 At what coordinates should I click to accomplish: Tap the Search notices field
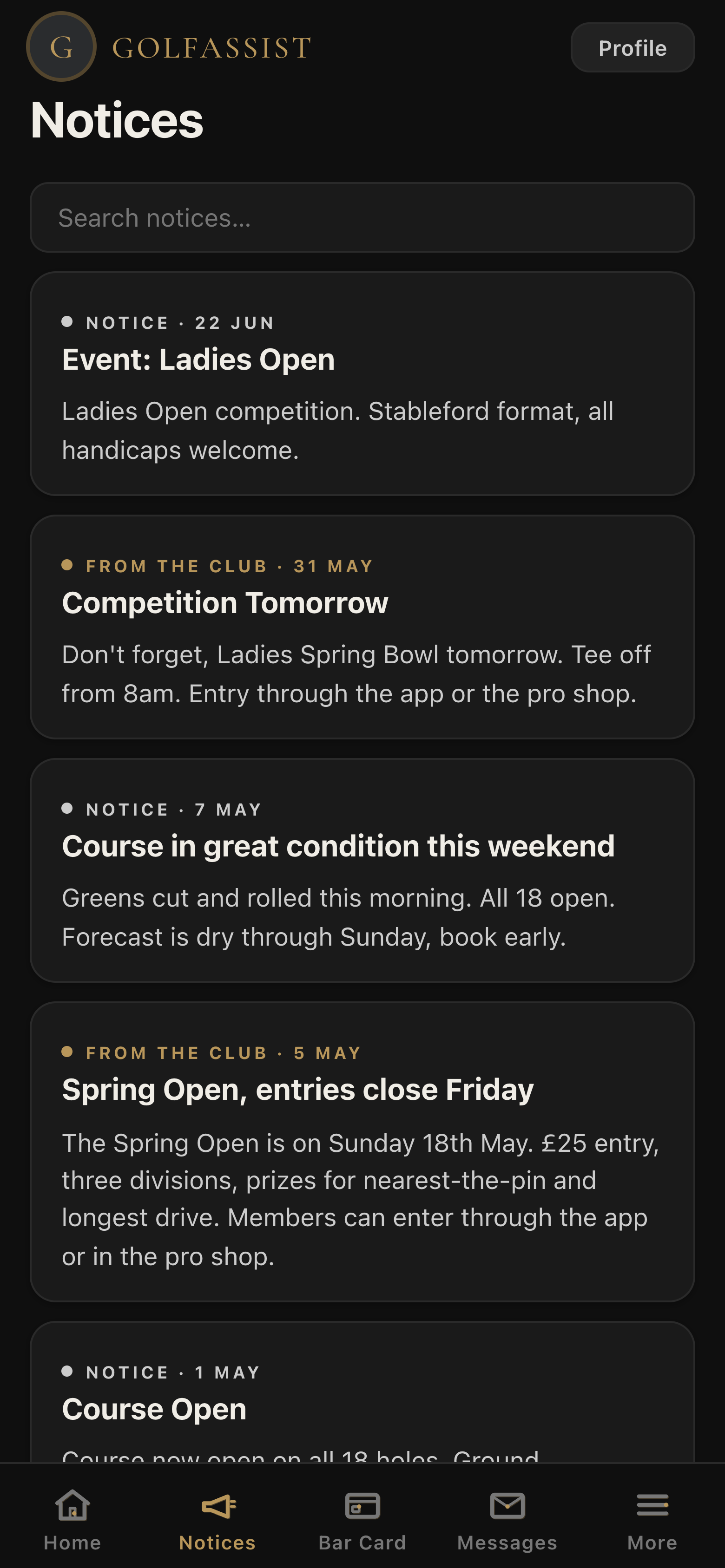coord(362,217)
